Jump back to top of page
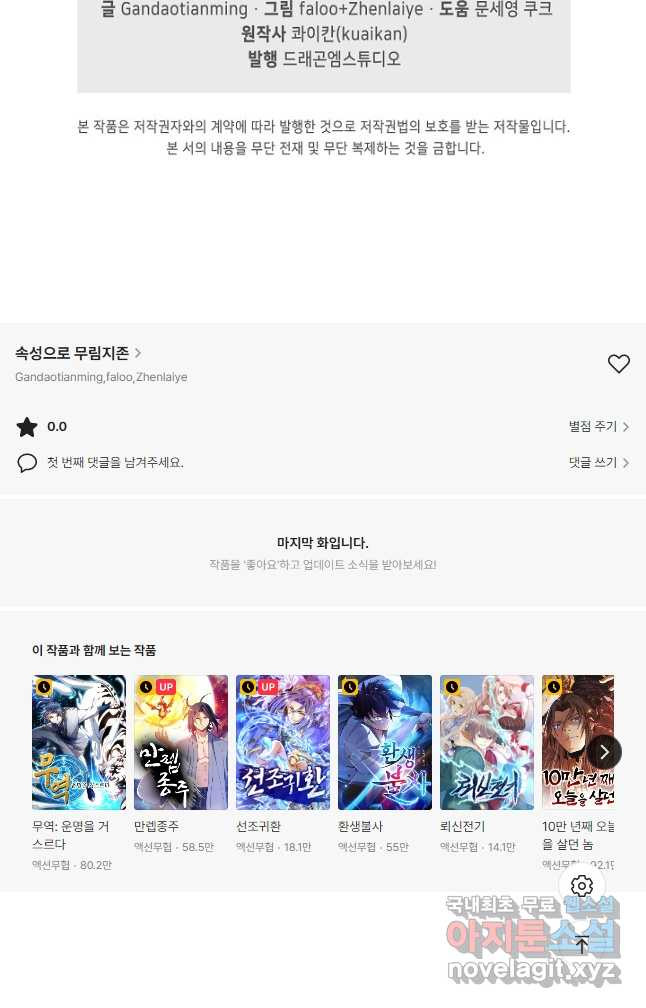Image resolution: width=646 pixels, height=1008 pixels. (x=582, y=945)
